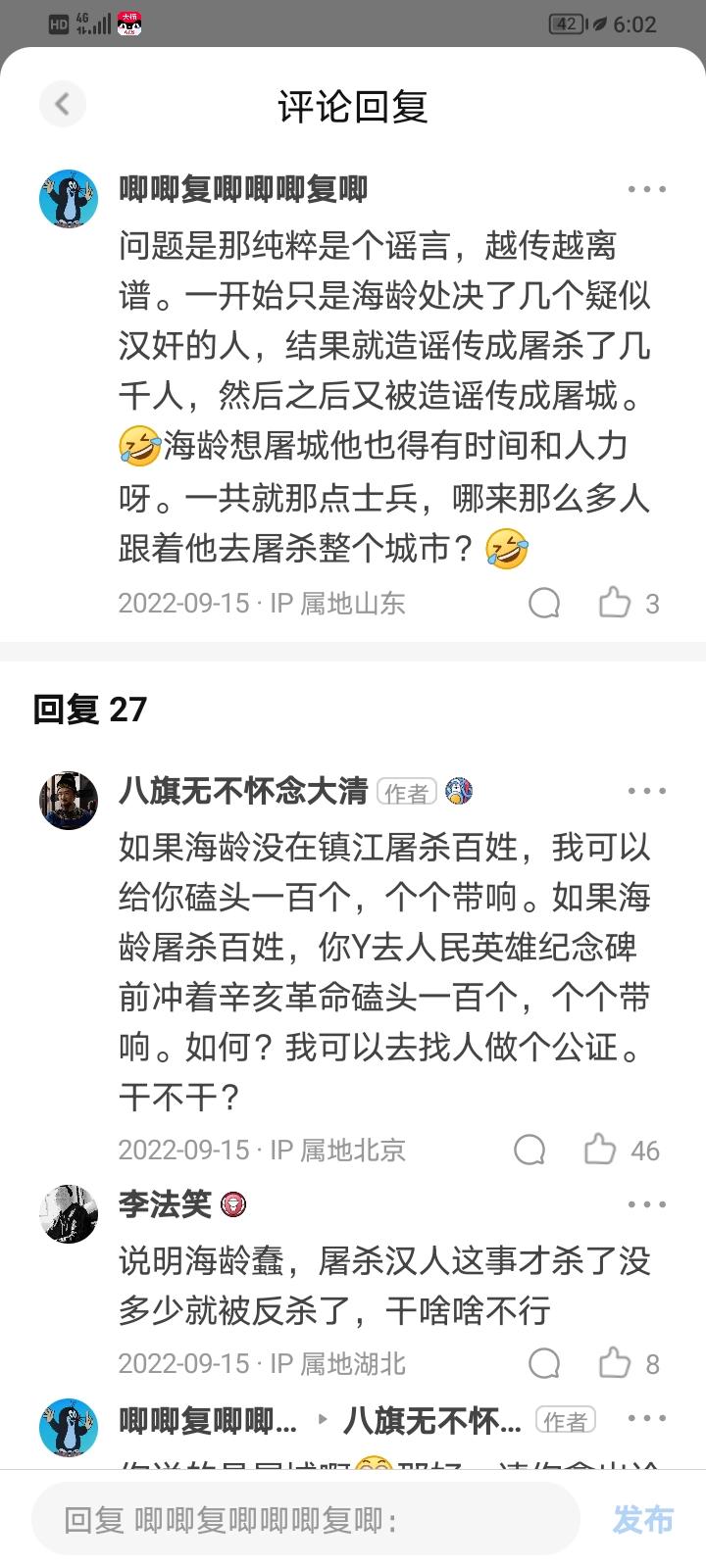Go back using the top-left arrow
Image resolution: width=706 pixels, height=1568 pixels.
pyautogui.click(x=63, y=104)
